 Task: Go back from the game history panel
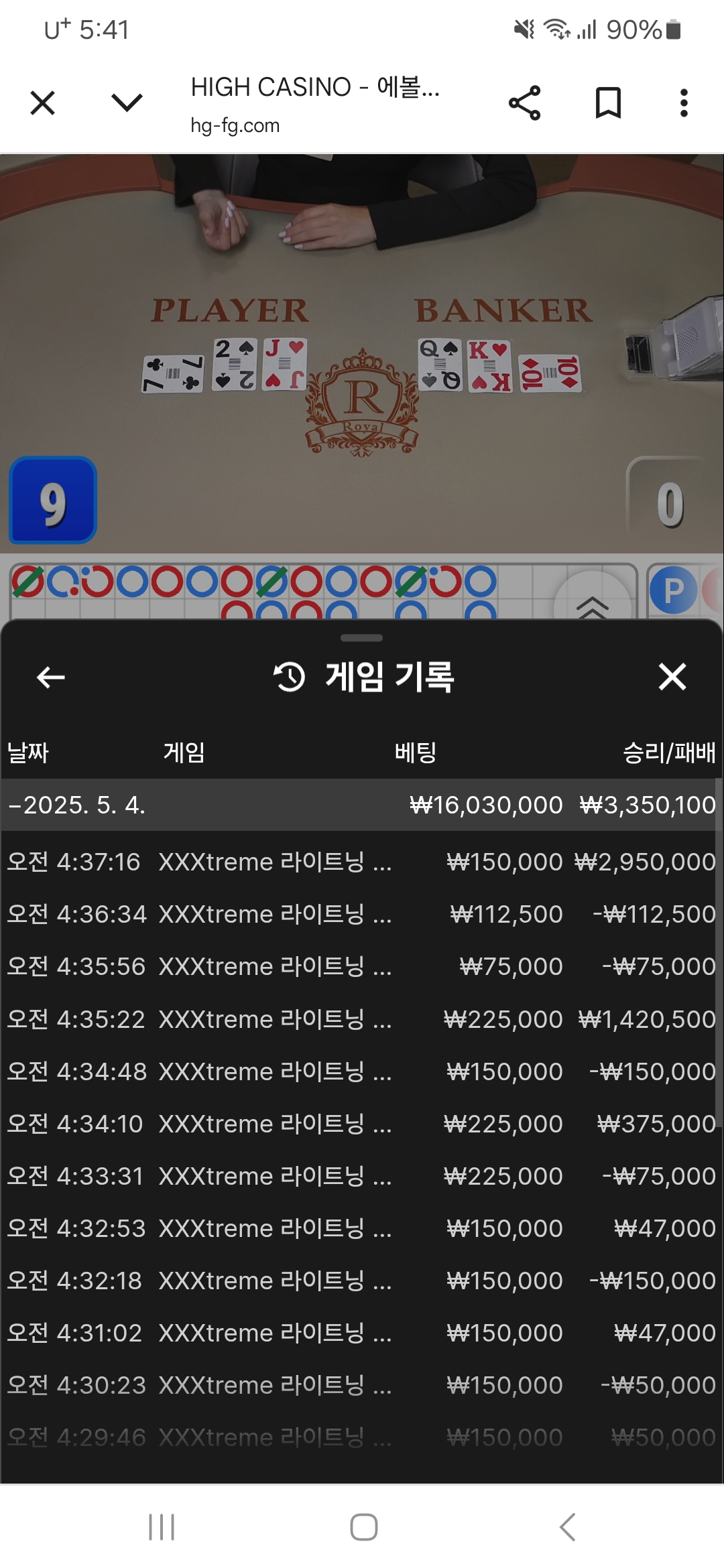click(51, 677)
